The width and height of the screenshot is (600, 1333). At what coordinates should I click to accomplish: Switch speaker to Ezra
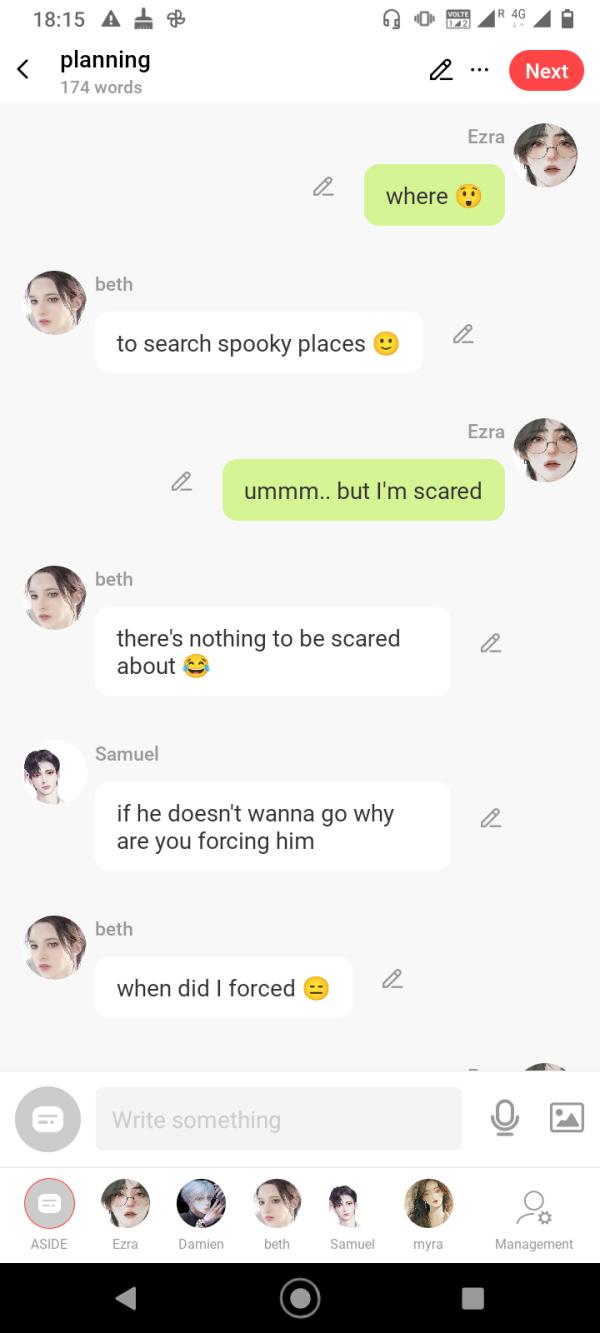125,1203
